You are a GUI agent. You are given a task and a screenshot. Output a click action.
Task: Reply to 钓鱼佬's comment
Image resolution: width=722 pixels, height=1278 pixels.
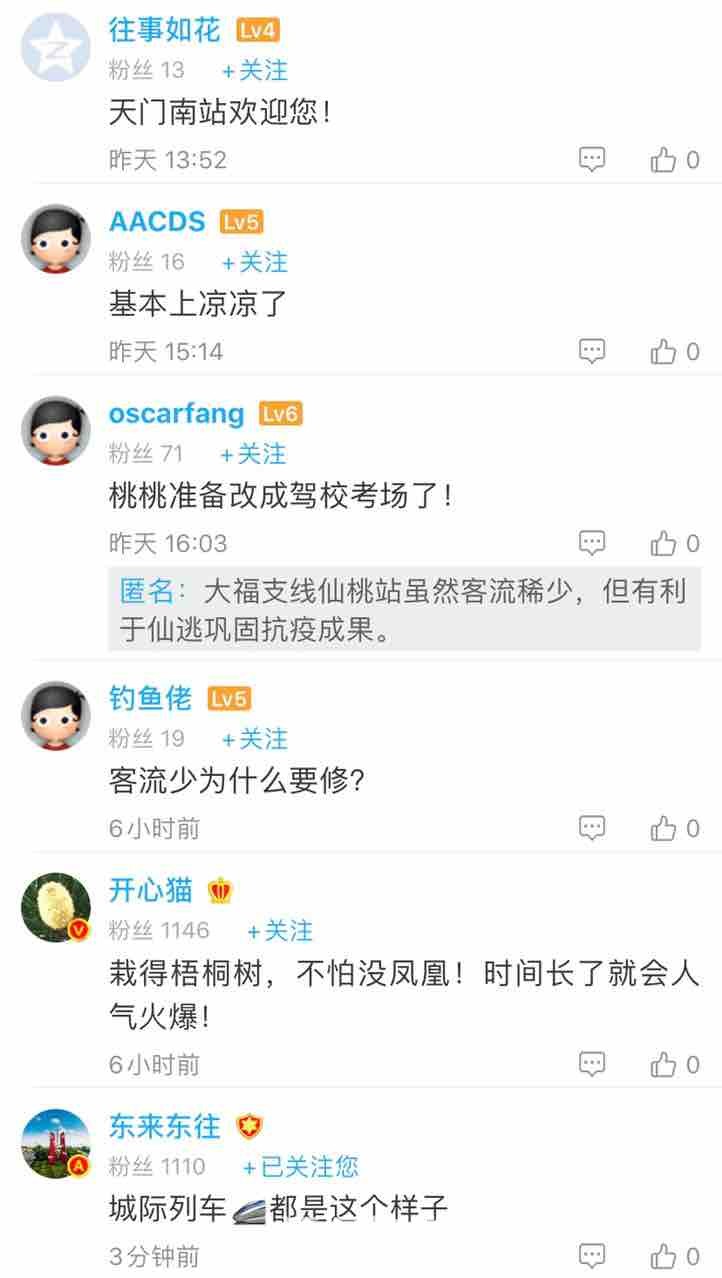point(592,829)
